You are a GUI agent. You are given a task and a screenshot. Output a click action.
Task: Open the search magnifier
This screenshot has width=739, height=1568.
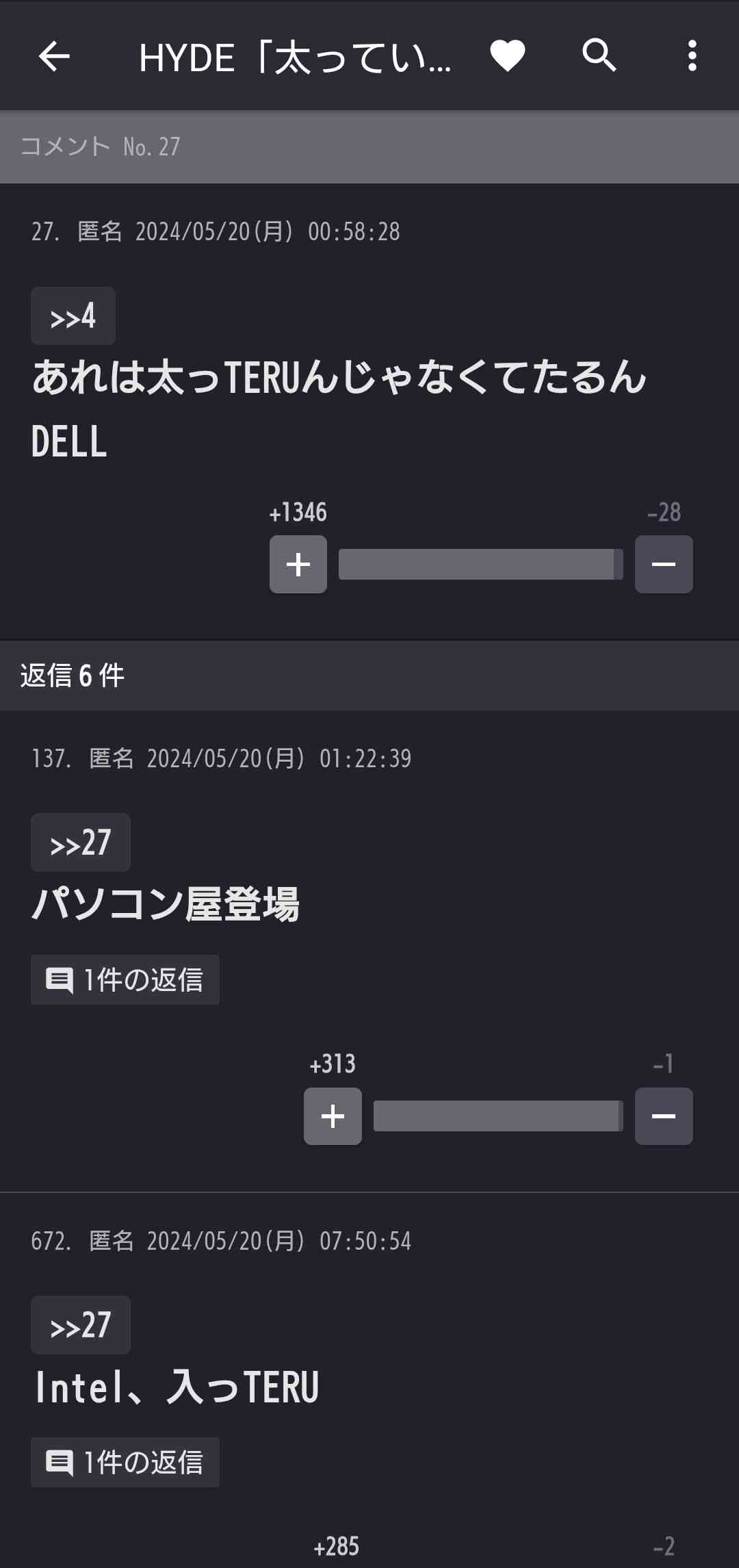pos(599,55)
